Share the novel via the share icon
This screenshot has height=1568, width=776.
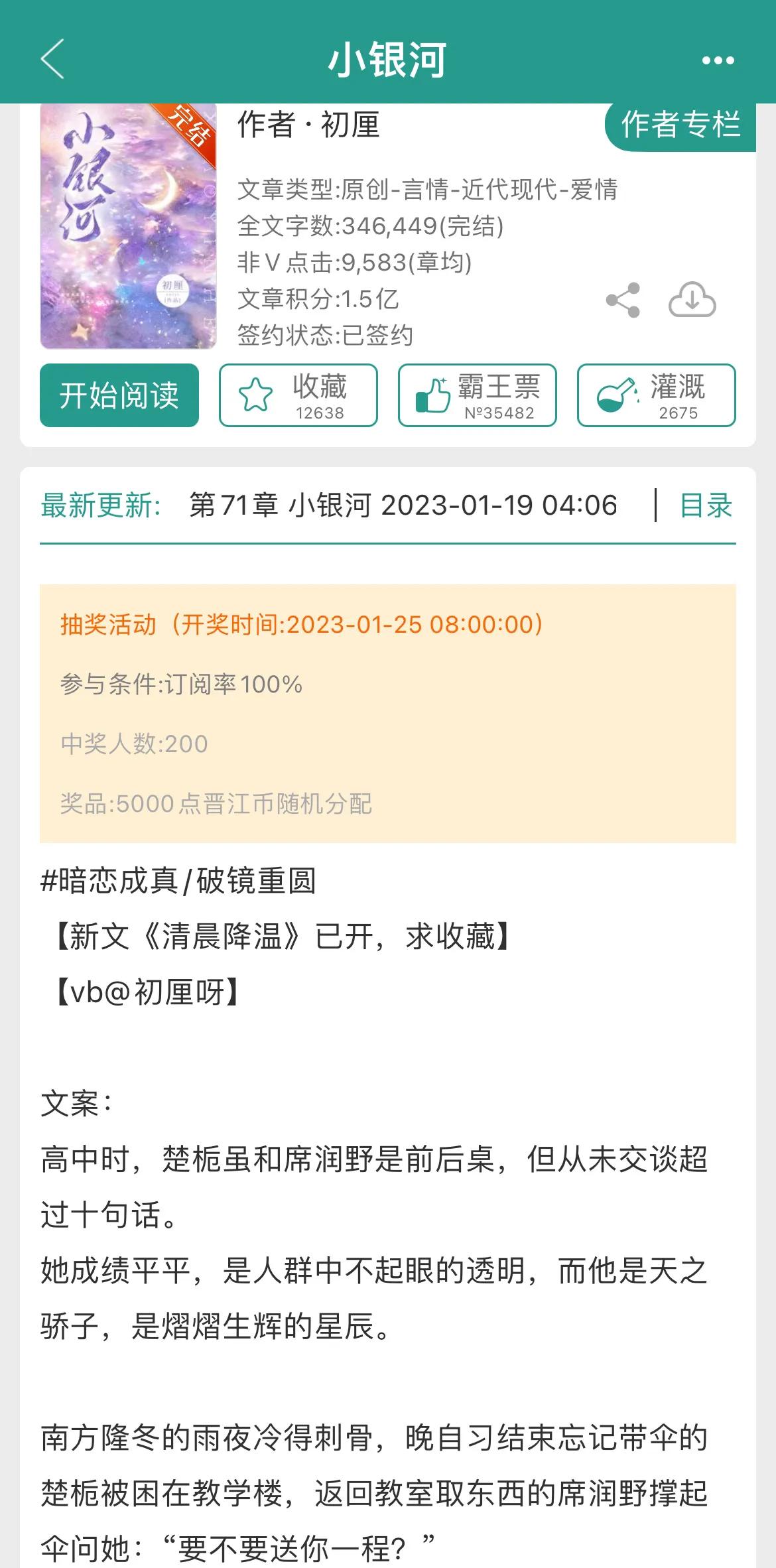click(621, 300)
